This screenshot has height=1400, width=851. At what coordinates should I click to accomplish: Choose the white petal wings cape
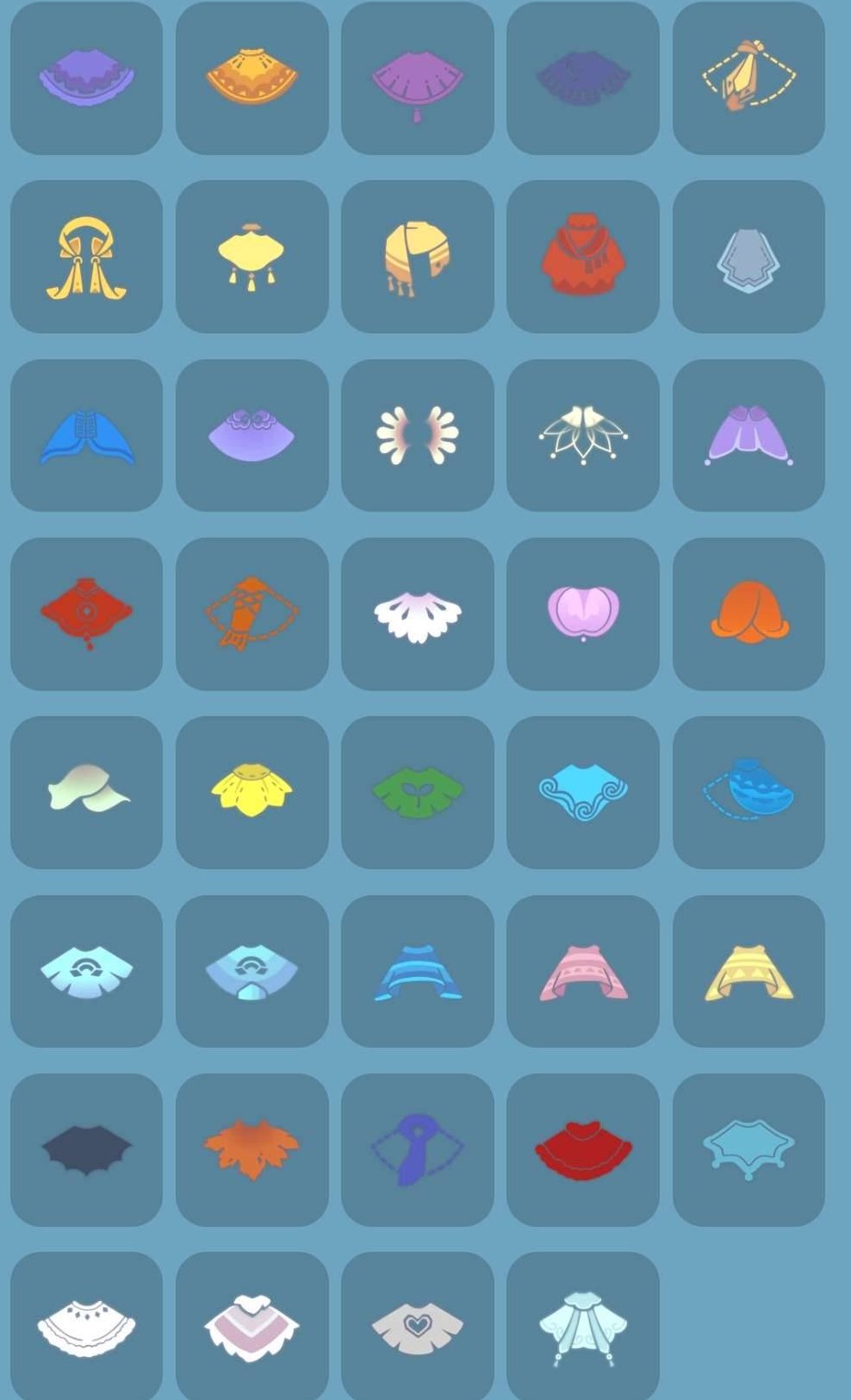tap(417, 434)
